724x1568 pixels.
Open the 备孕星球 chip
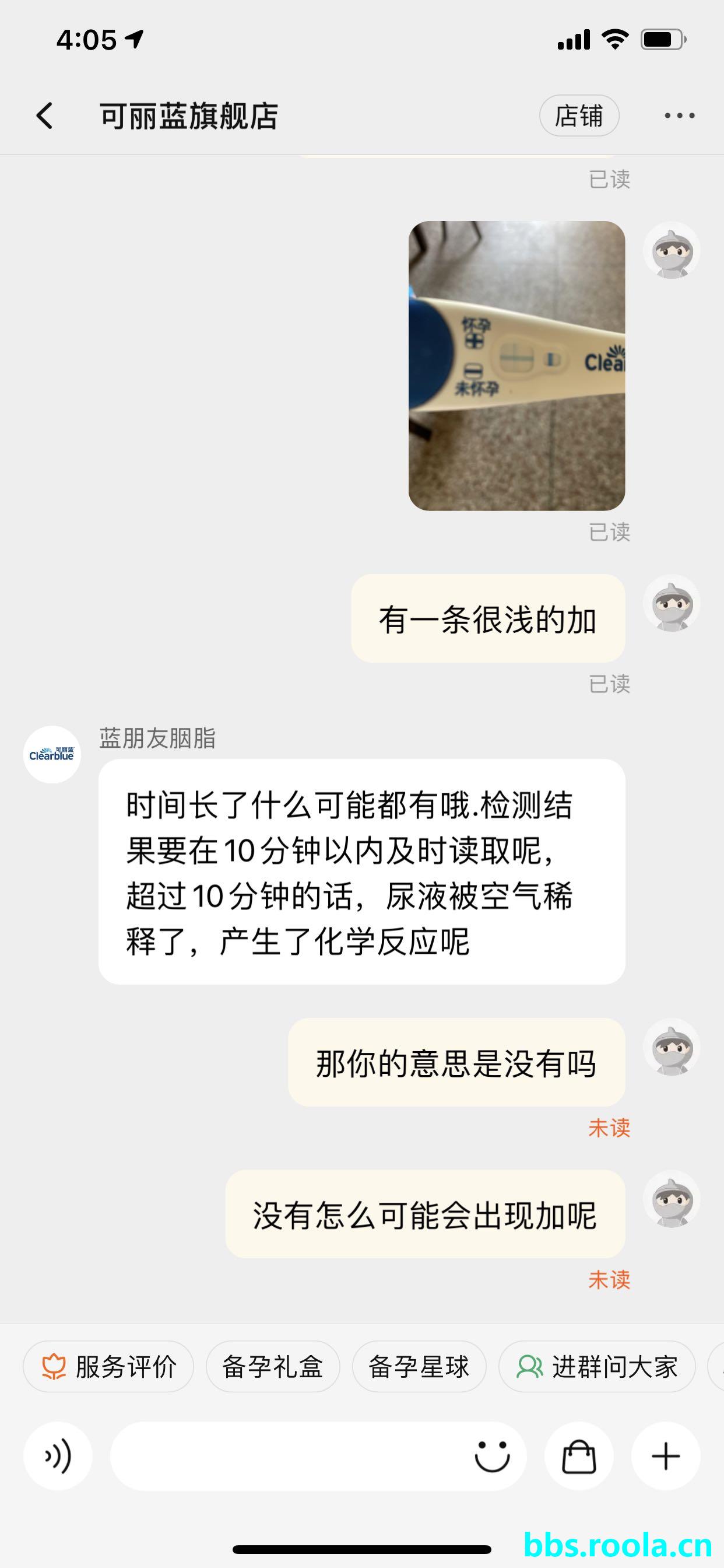(419, 1367)
